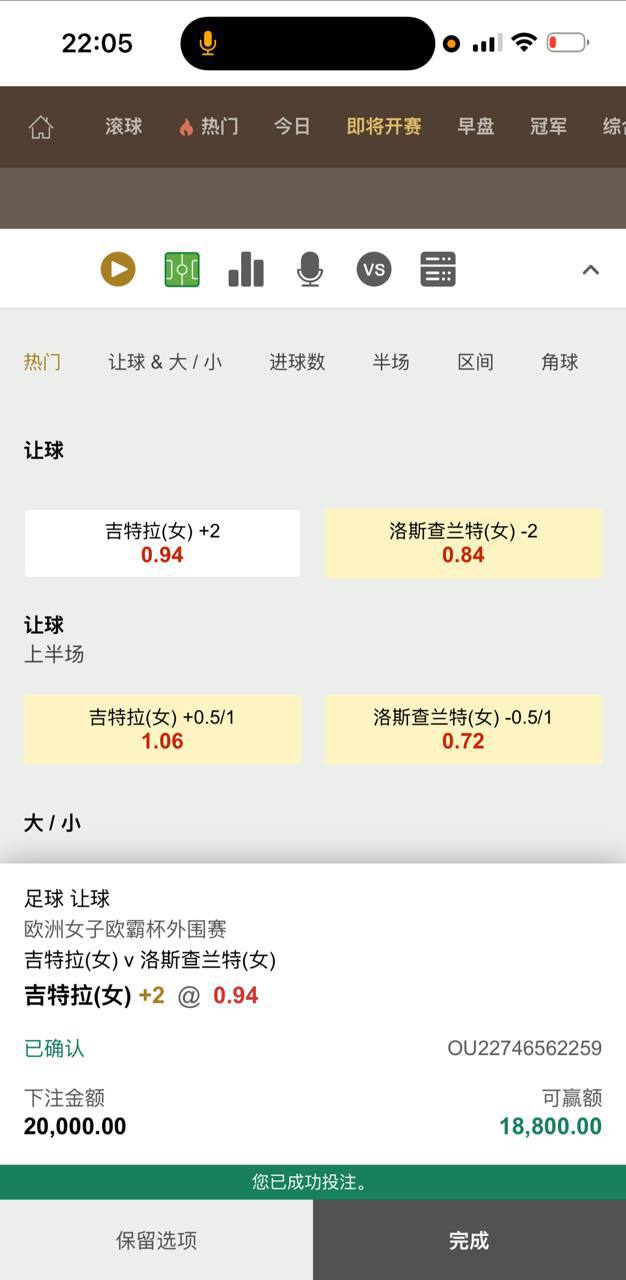Select the 即将开赛 tab
The width and height of the screenshot is (626, 1280).
point(384,127)
